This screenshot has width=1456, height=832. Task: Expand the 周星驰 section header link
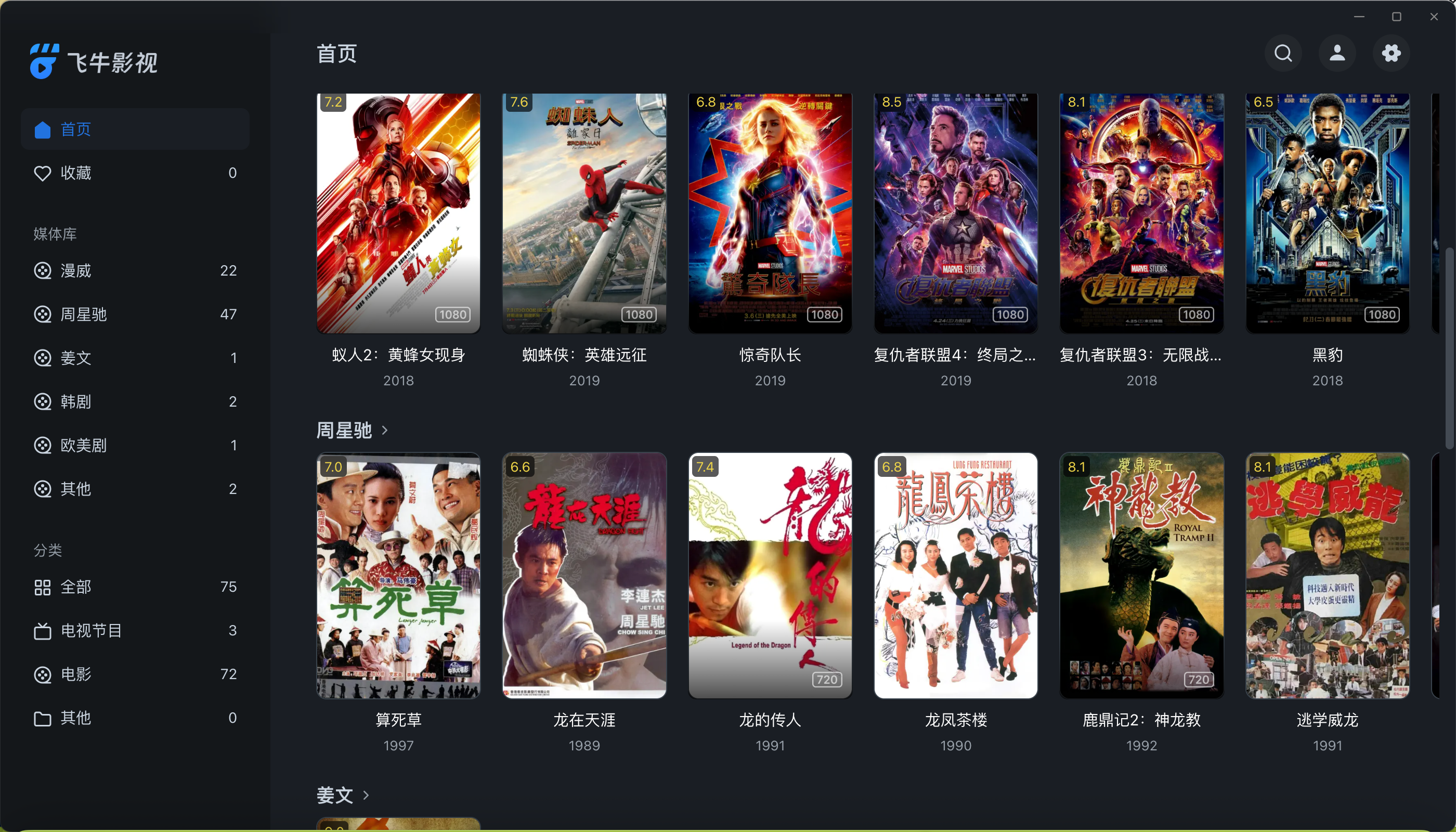352,430
